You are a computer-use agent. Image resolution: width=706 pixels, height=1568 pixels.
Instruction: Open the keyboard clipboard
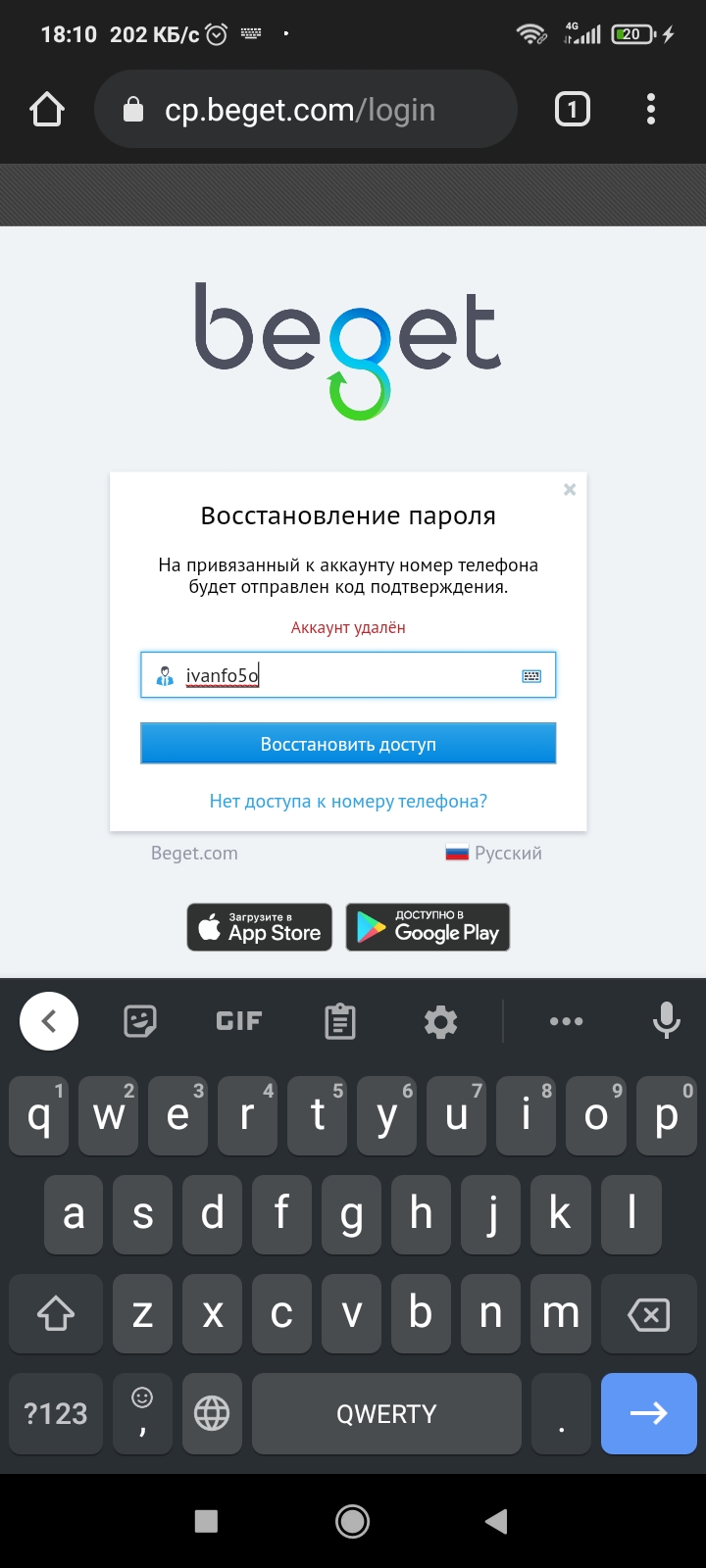tap(339, 1021)
